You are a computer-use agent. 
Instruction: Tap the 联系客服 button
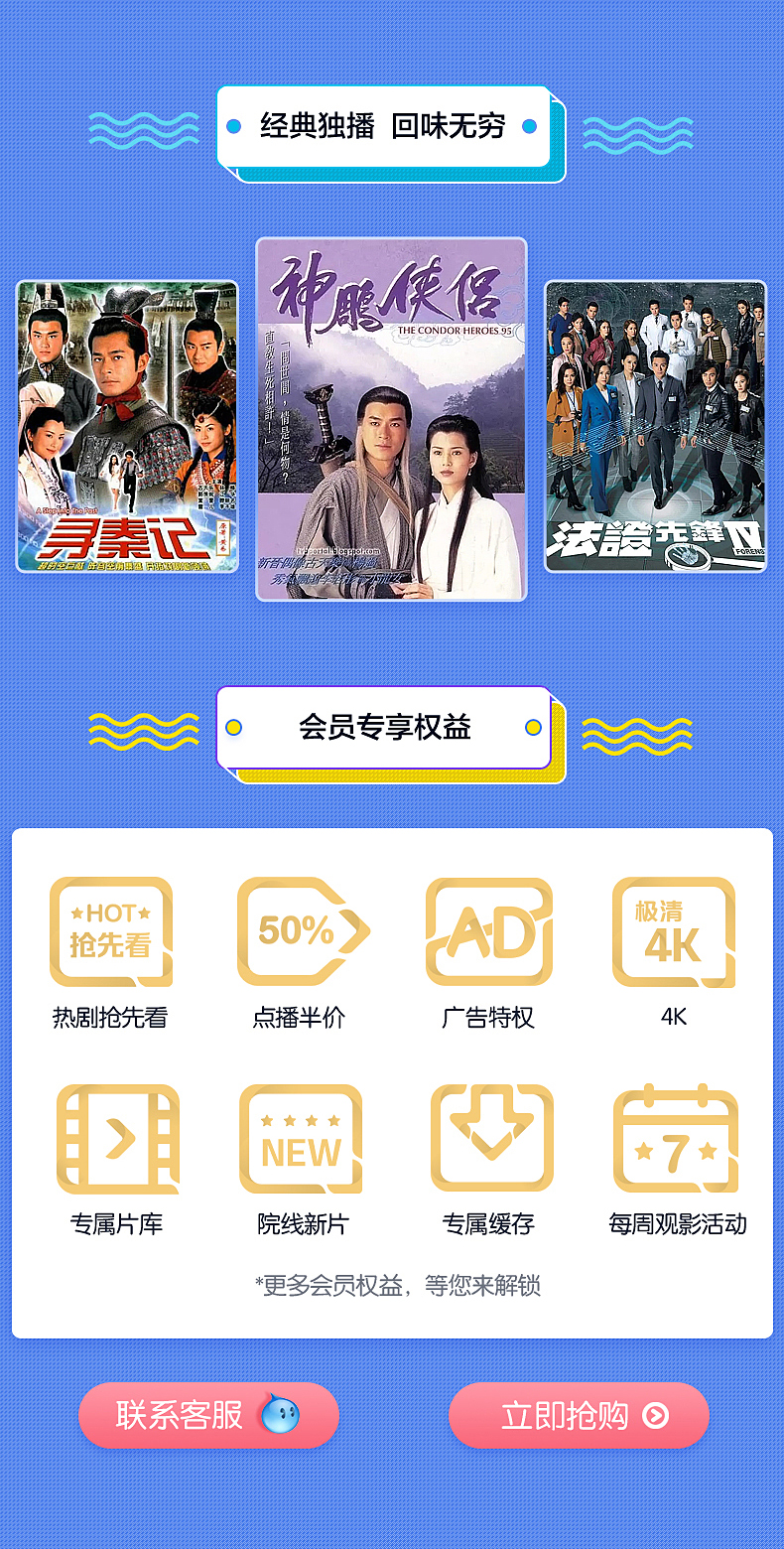[x=208, y=1415]
